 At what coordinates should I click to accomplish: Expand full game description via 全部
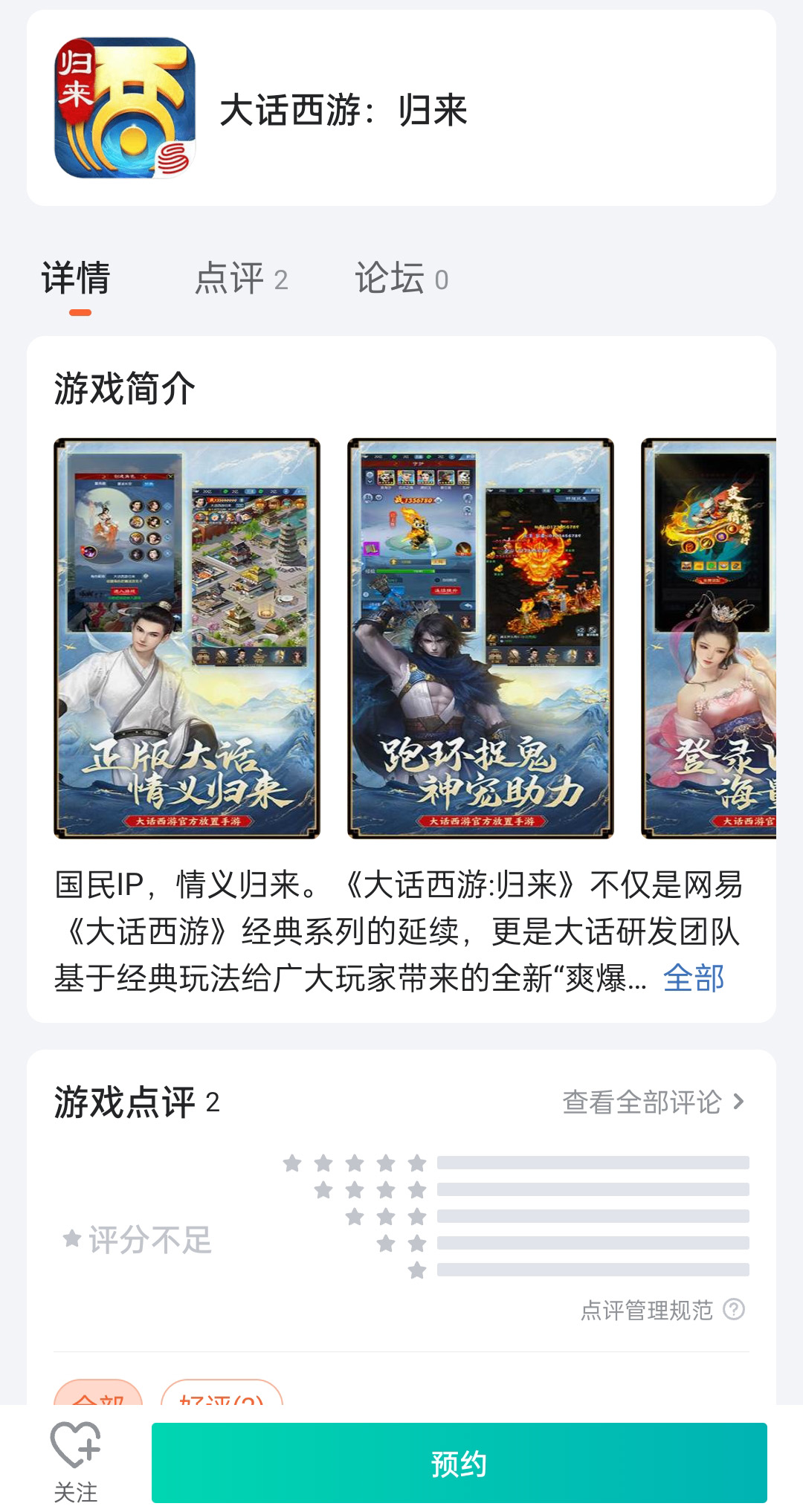click(x=693, y=978)
